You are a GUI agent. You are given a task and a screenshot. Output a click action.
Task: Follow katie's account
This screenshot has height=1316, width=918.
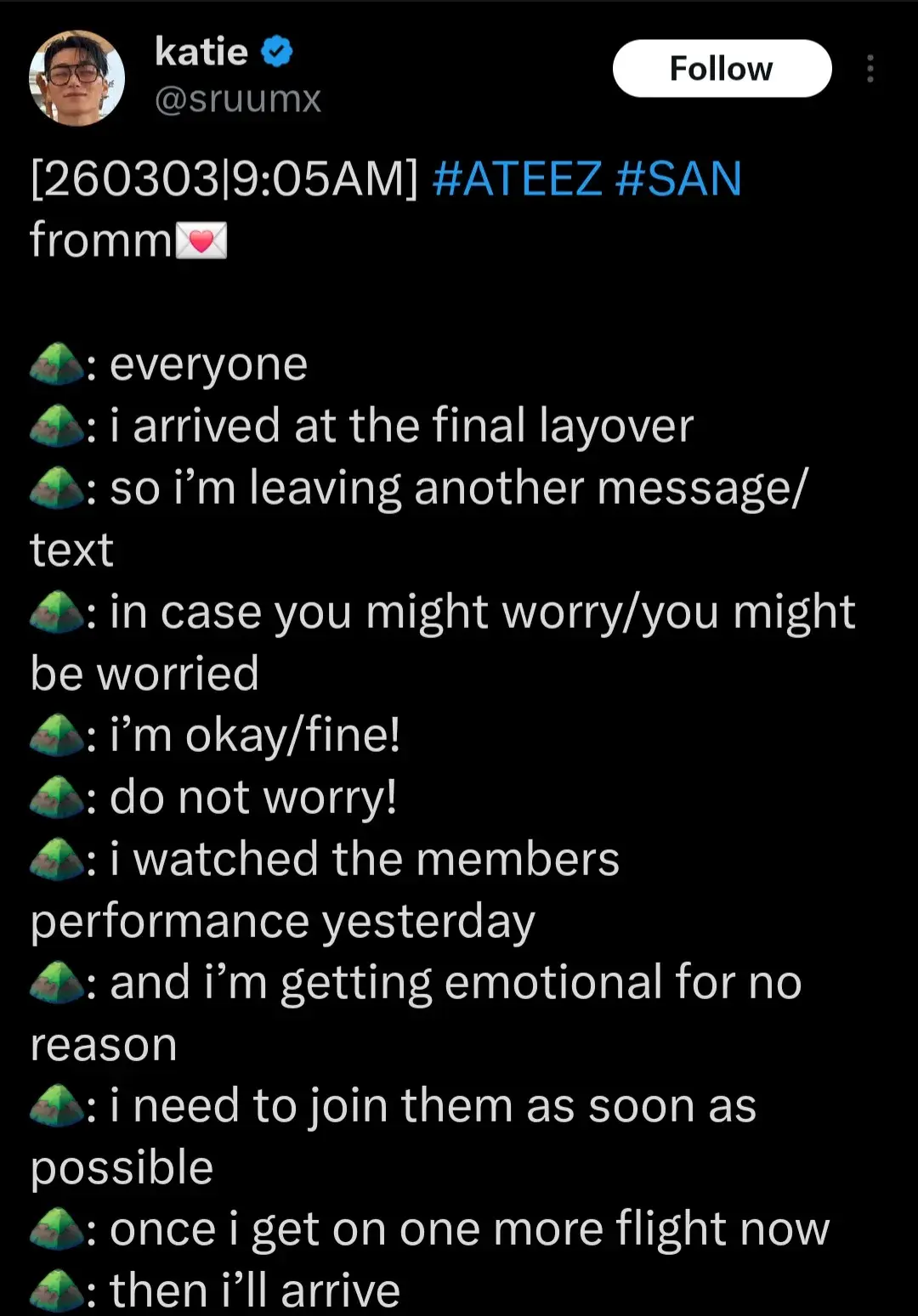(x=721, y=69)
